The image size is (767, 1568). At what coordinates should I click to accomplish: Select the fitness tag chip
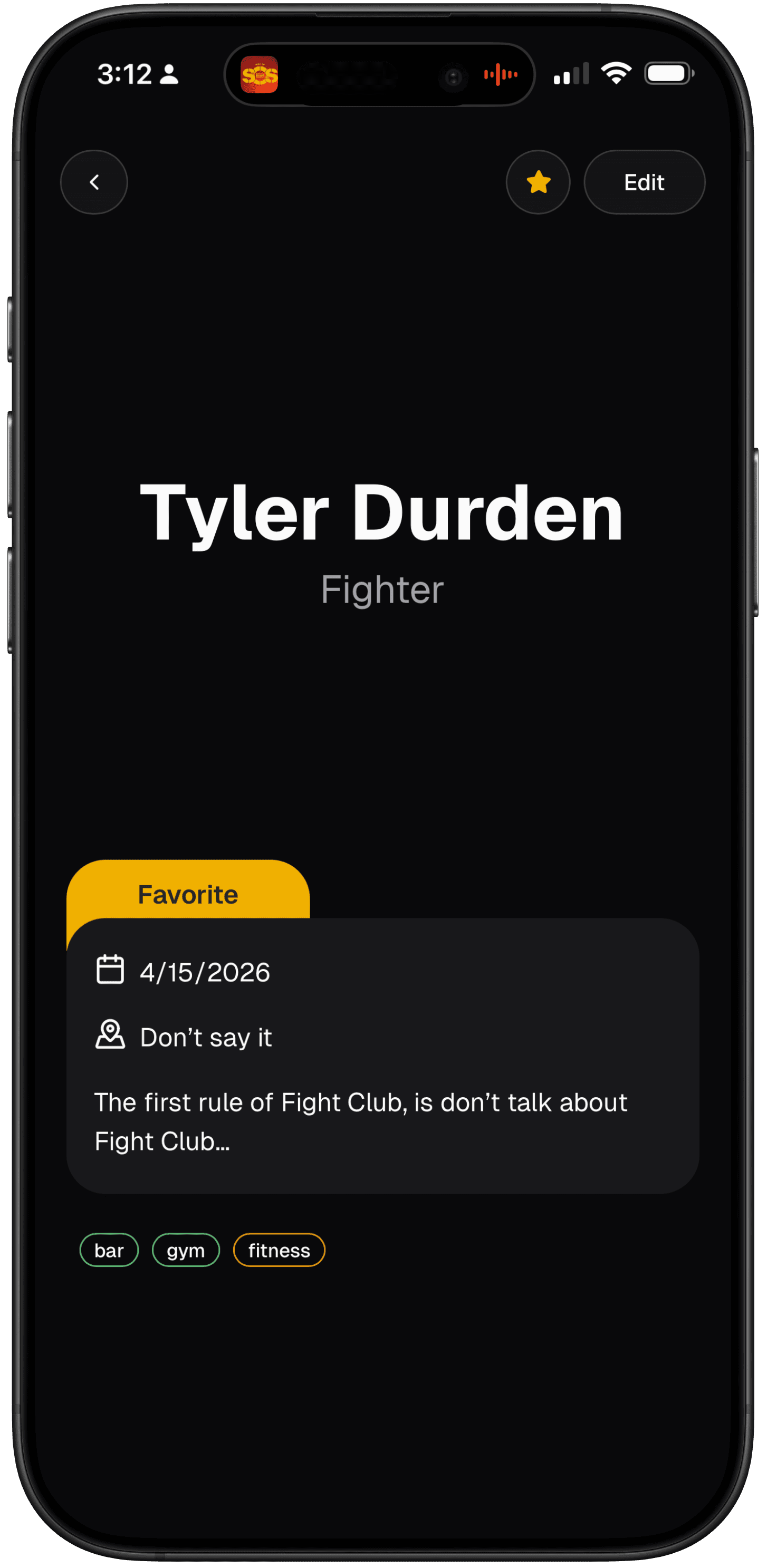pyautogui.click(x=279, y=1250)
